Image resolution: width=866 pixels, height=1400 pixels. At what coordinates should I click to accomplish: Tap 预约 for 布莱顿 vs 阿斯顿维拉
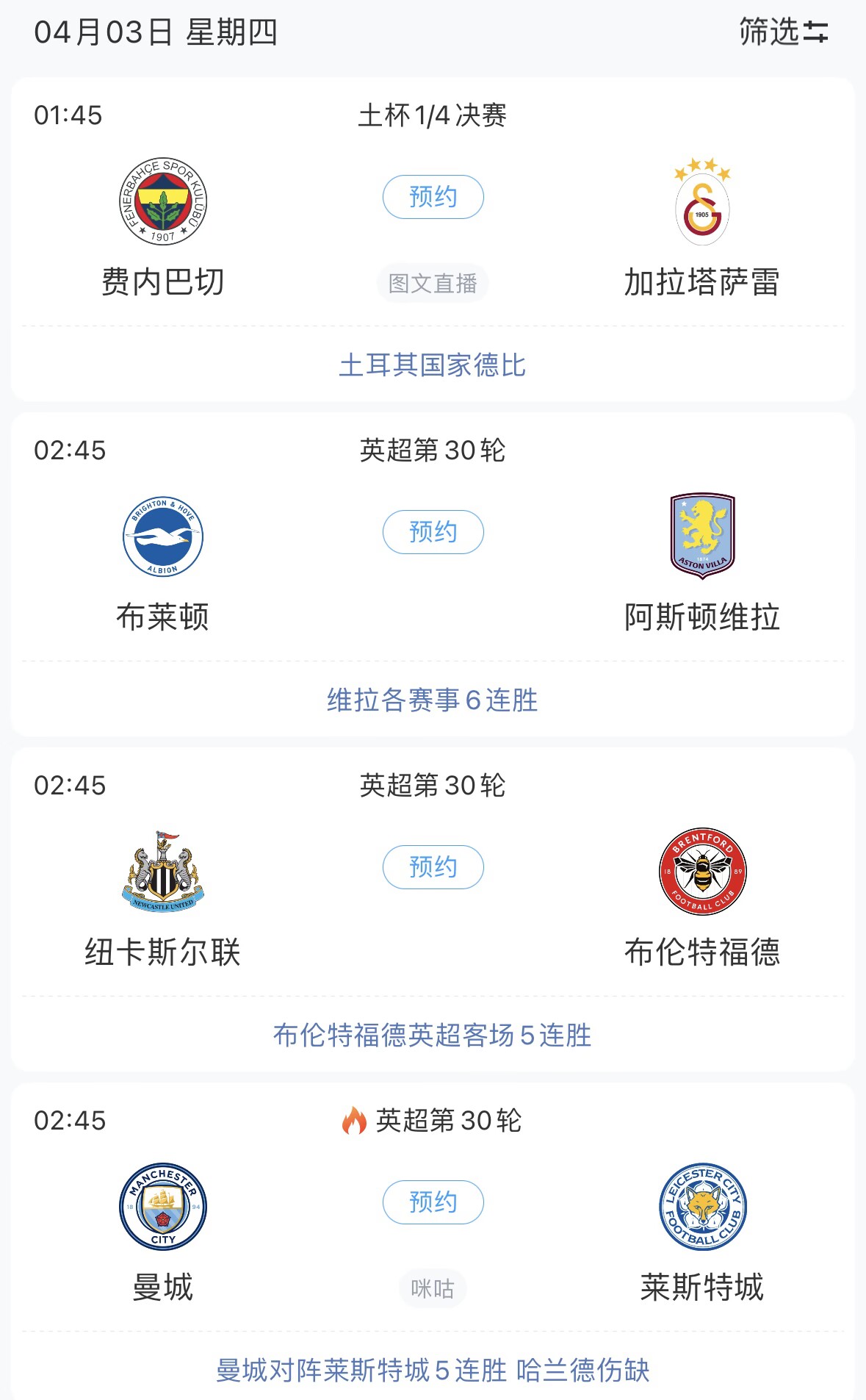tap(433, 532)
